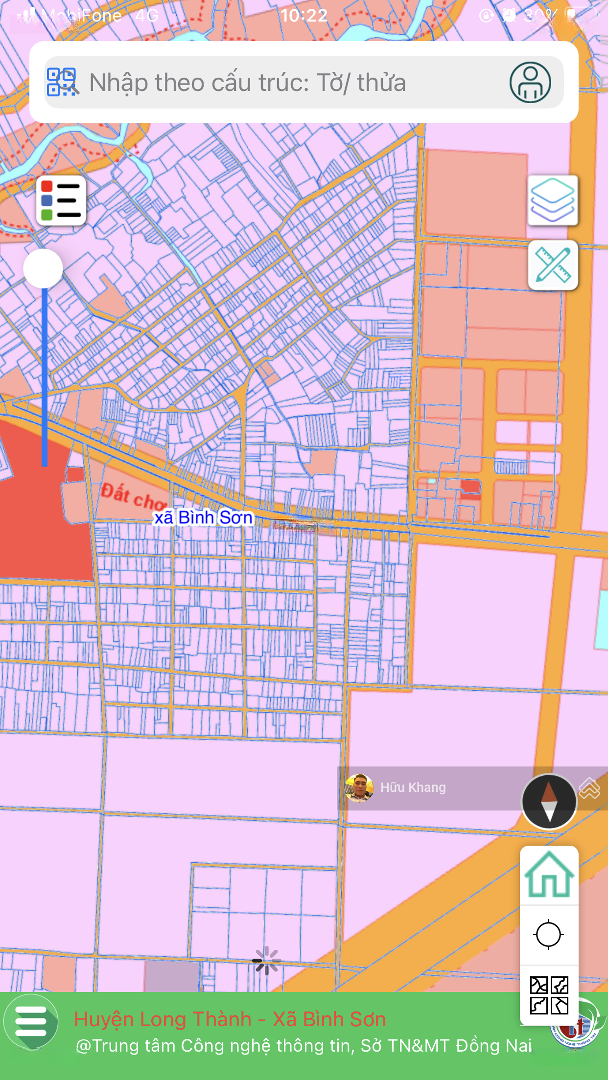
Task: Go to the home map view
Action: (549, 875)
